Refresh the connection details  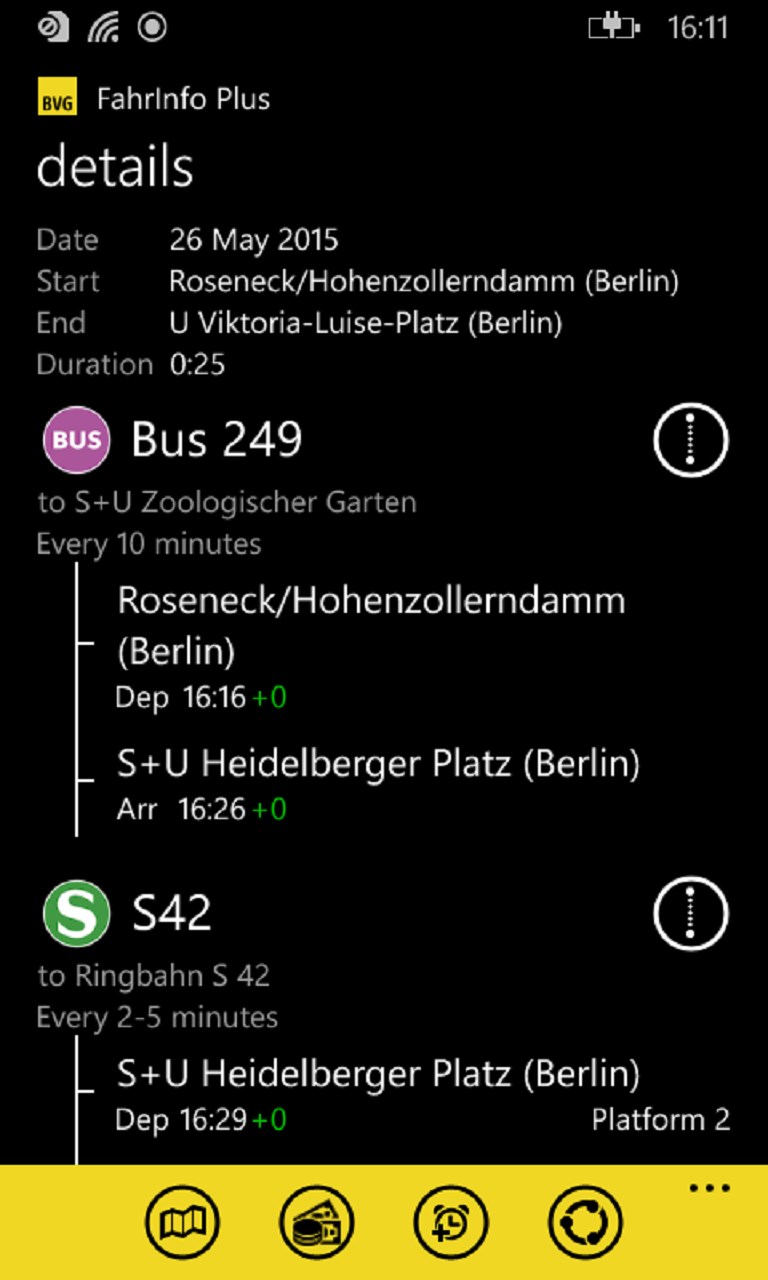coord(585,1222)
